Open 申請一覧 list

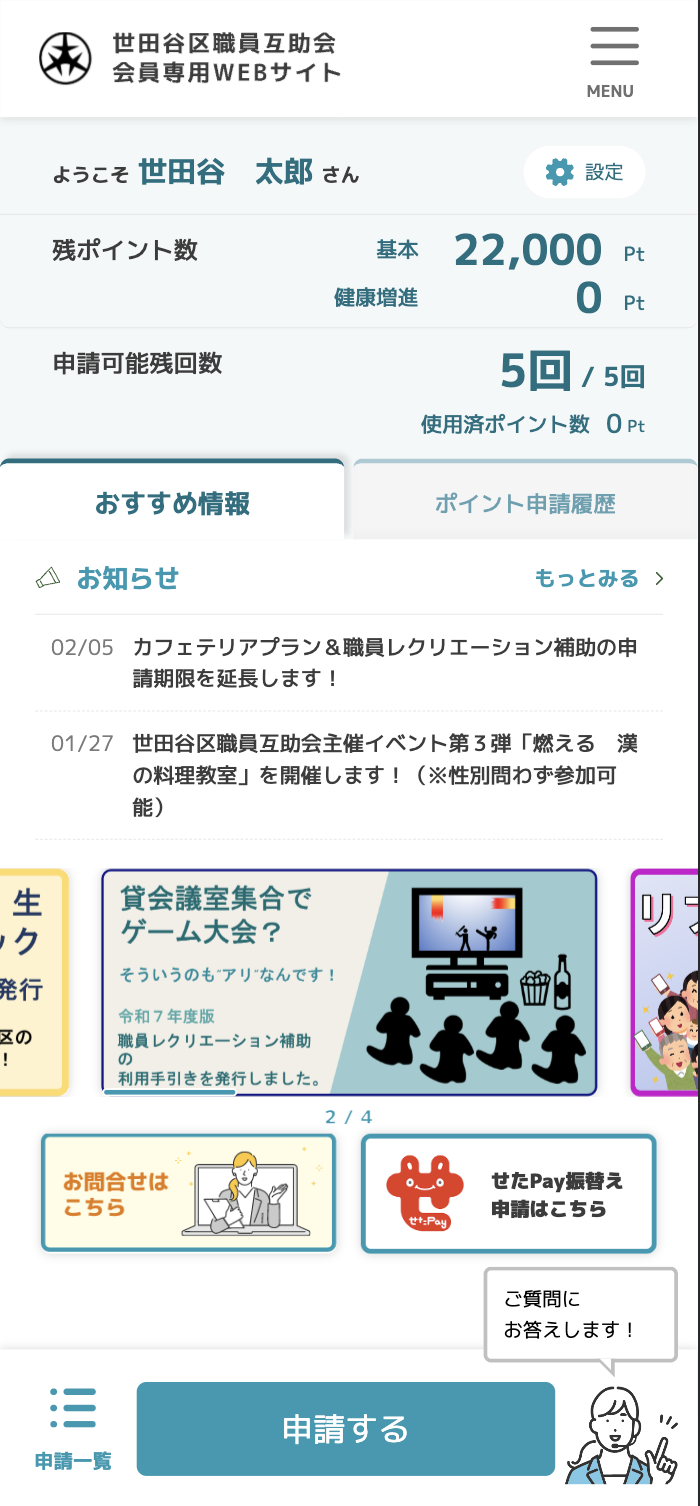pos(73,1429)
